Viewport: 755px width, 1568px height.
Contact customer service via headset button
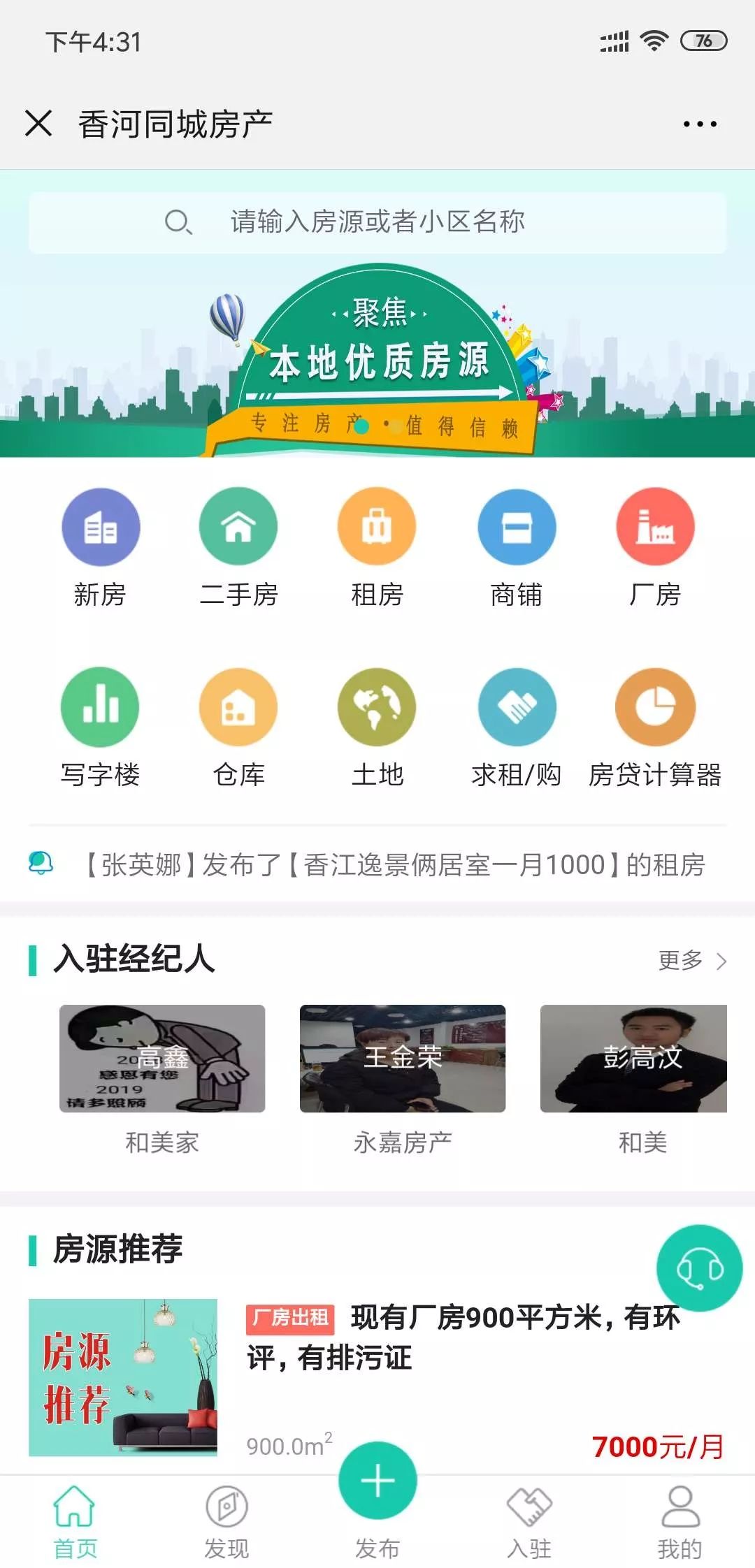click(x=699, y=1268)
